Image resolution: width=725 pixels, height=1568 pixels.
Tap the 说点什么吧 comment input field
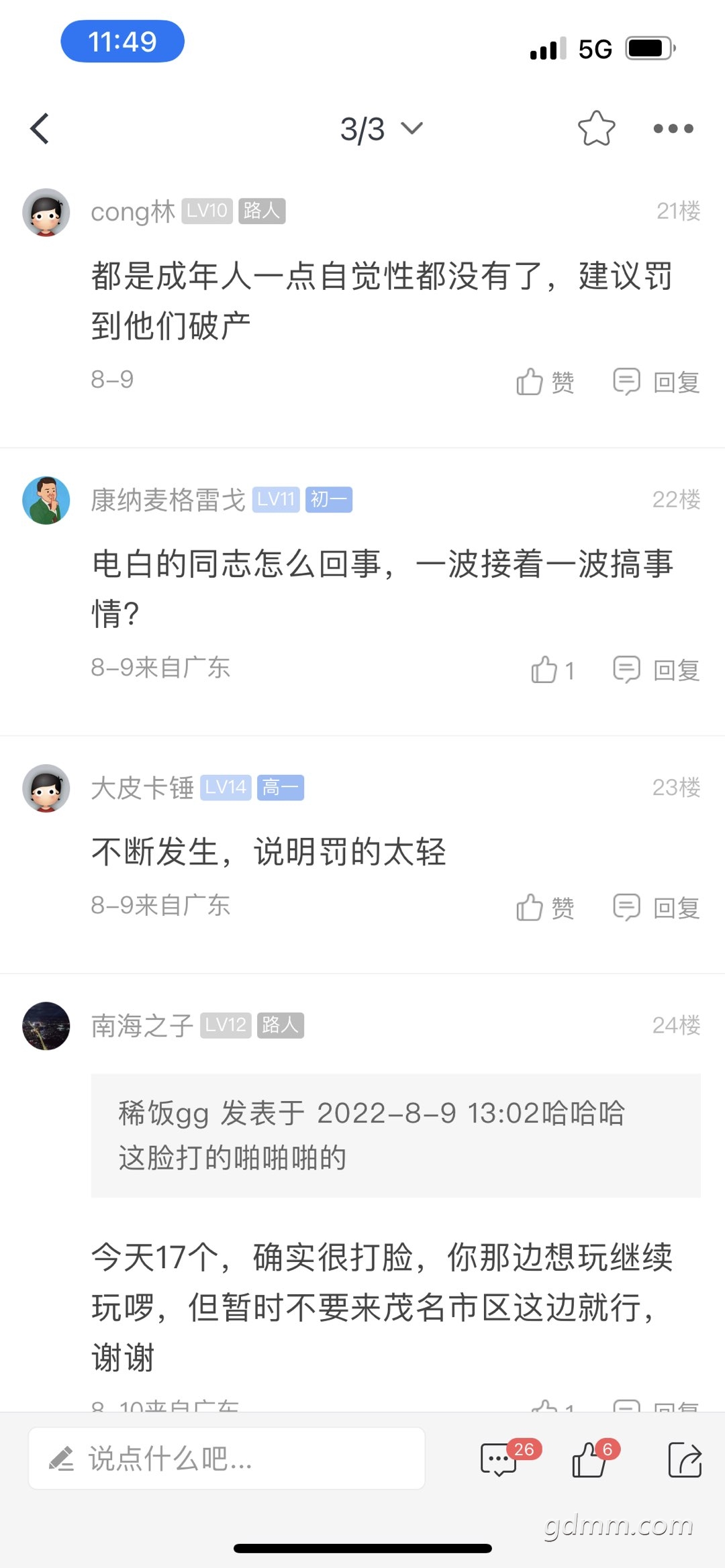tap(226, 1459)
